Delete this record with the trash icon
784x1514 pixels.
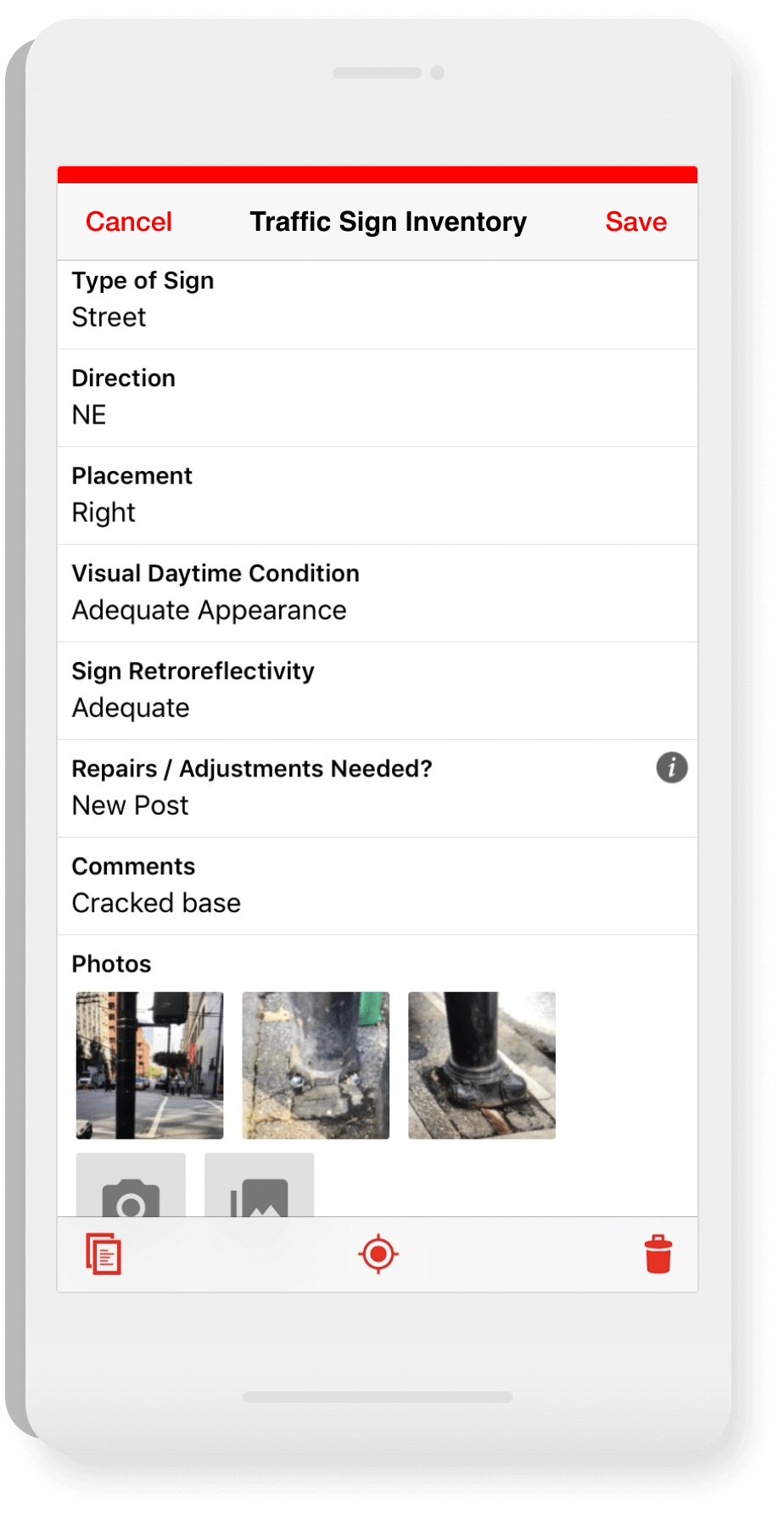[x=658, y=1254]
